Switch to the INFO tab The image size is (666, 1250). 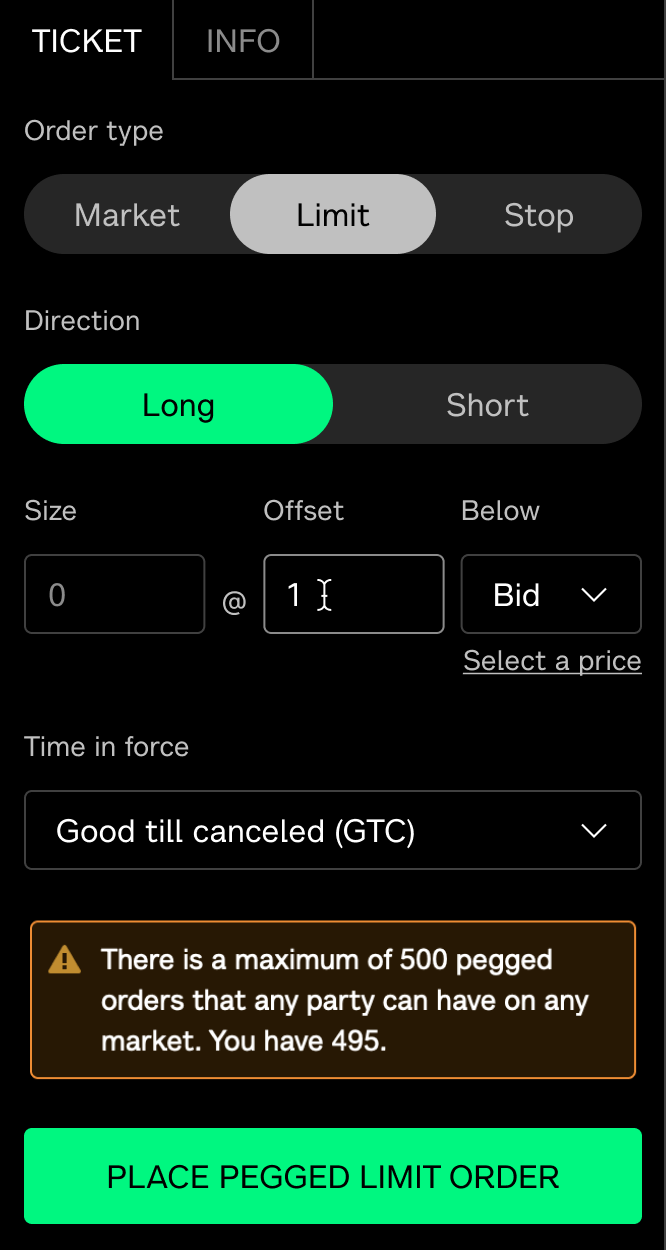point(243,41)
